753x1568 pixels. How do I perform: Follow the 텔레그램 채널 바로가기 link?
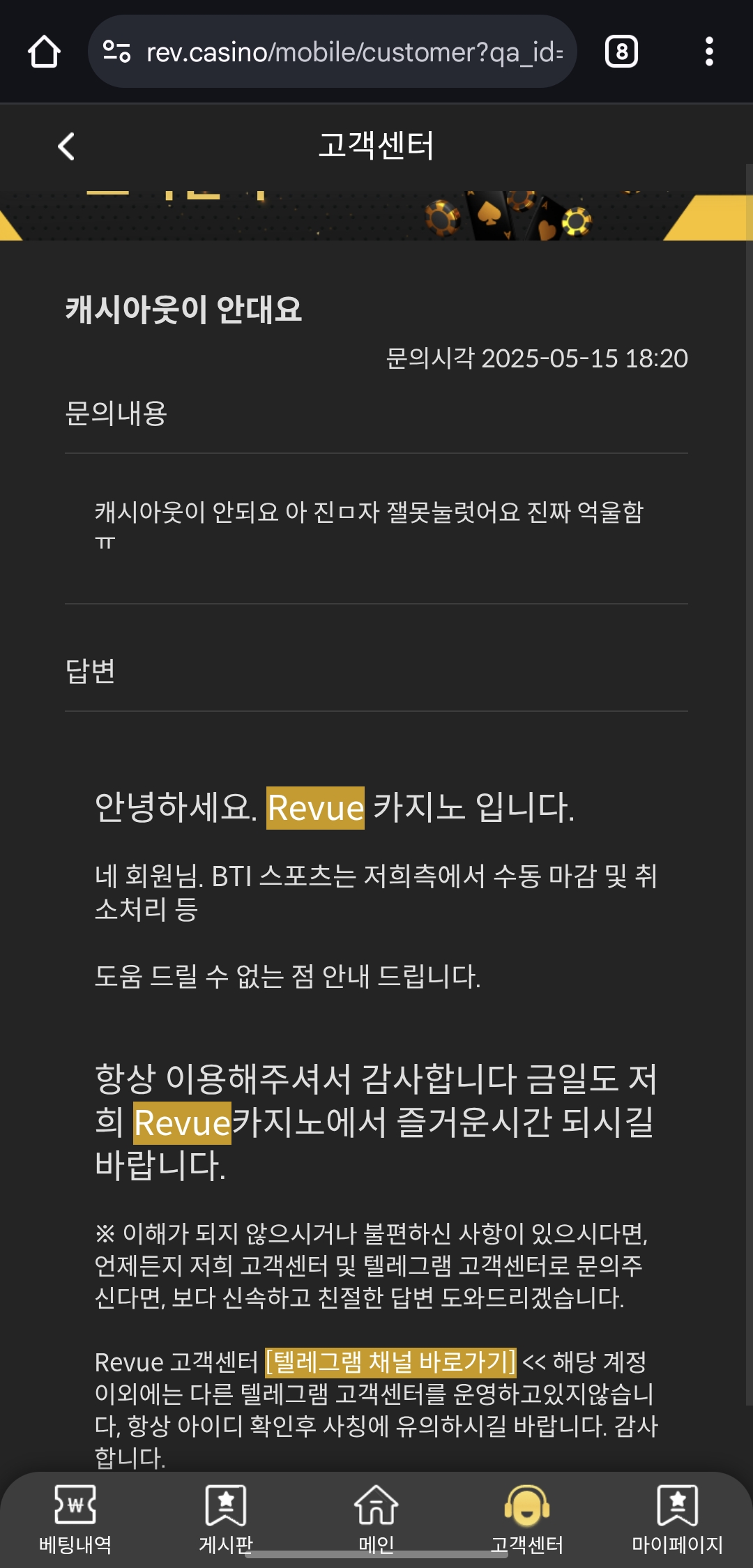[x=390, y=1362]
